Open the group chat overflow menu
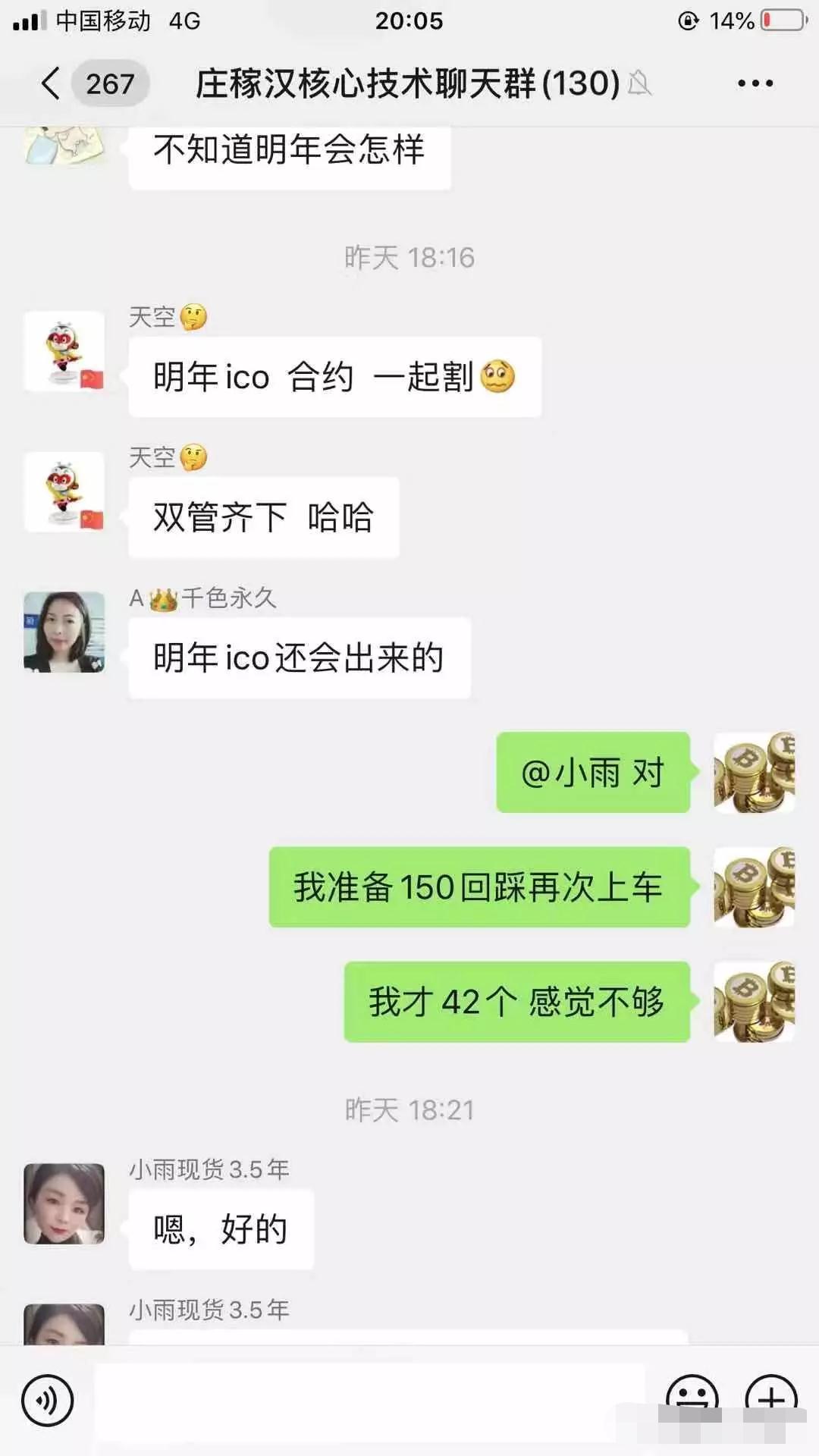This screenshot has width=819, height=1456. [755, 83]
